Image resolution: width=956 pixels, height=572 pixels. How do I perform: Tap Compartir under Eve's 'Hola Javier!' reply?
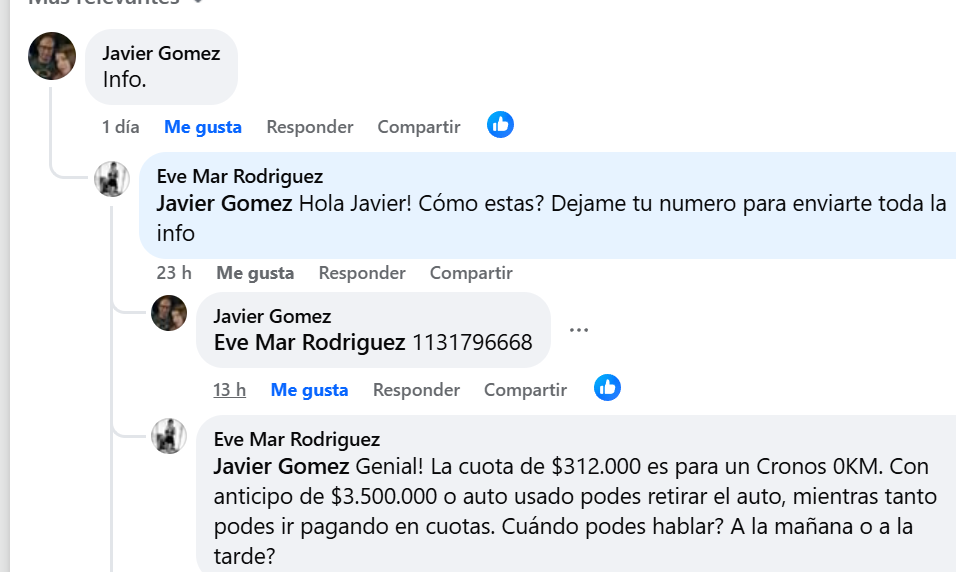tap(471, 273)
